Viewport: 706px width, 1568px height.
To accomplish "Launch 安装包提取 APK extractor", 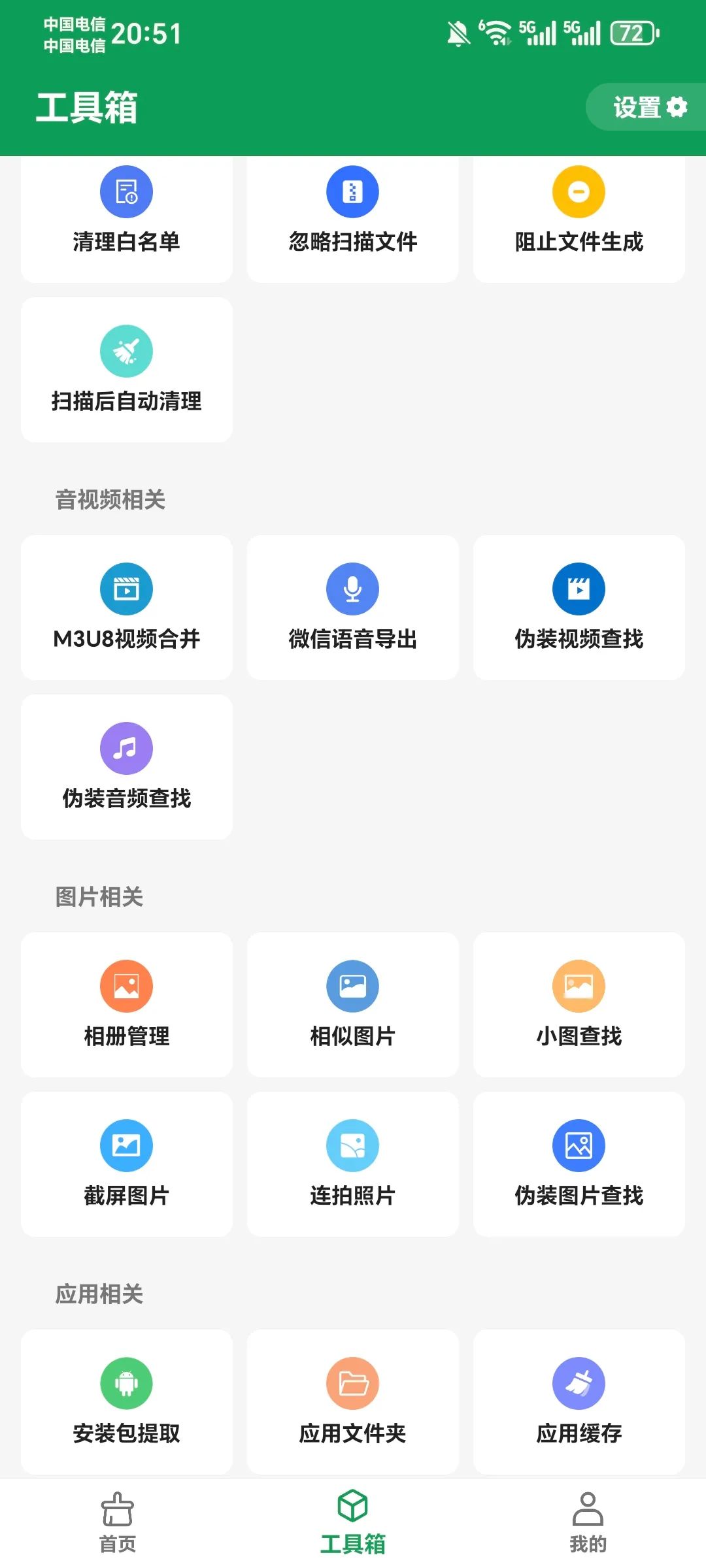I will click(x=126, y=1401).
